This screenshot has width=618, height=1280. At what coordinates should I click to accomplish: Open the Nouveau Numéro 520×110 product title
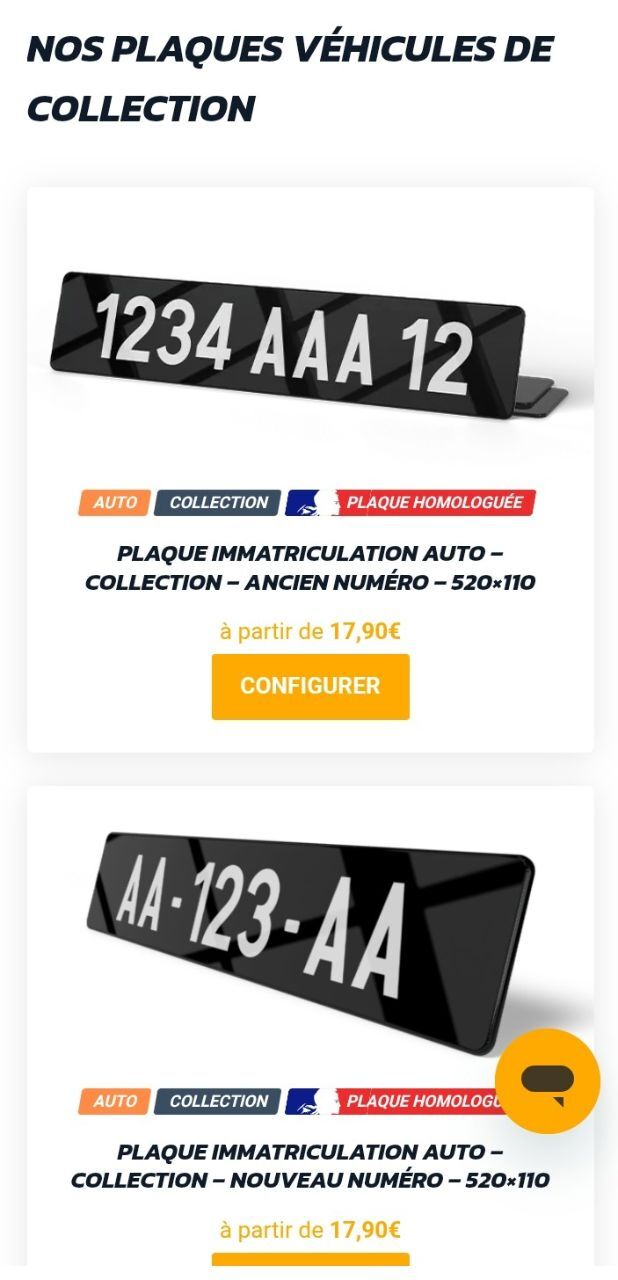(x=310, y=1166)
